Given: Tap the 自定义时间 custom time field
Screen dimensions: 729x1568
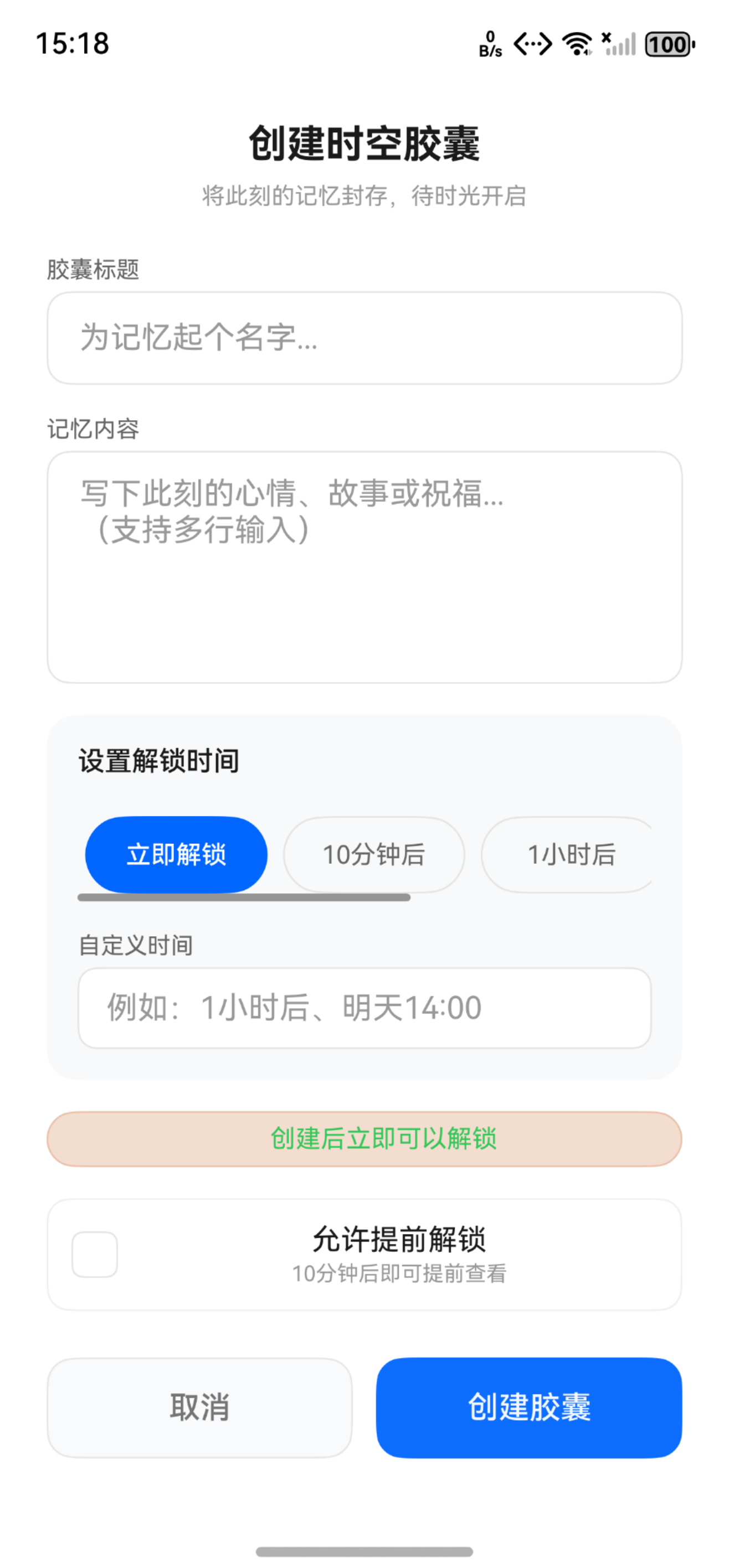Looking at the screenshot, I should [364, 1007].
